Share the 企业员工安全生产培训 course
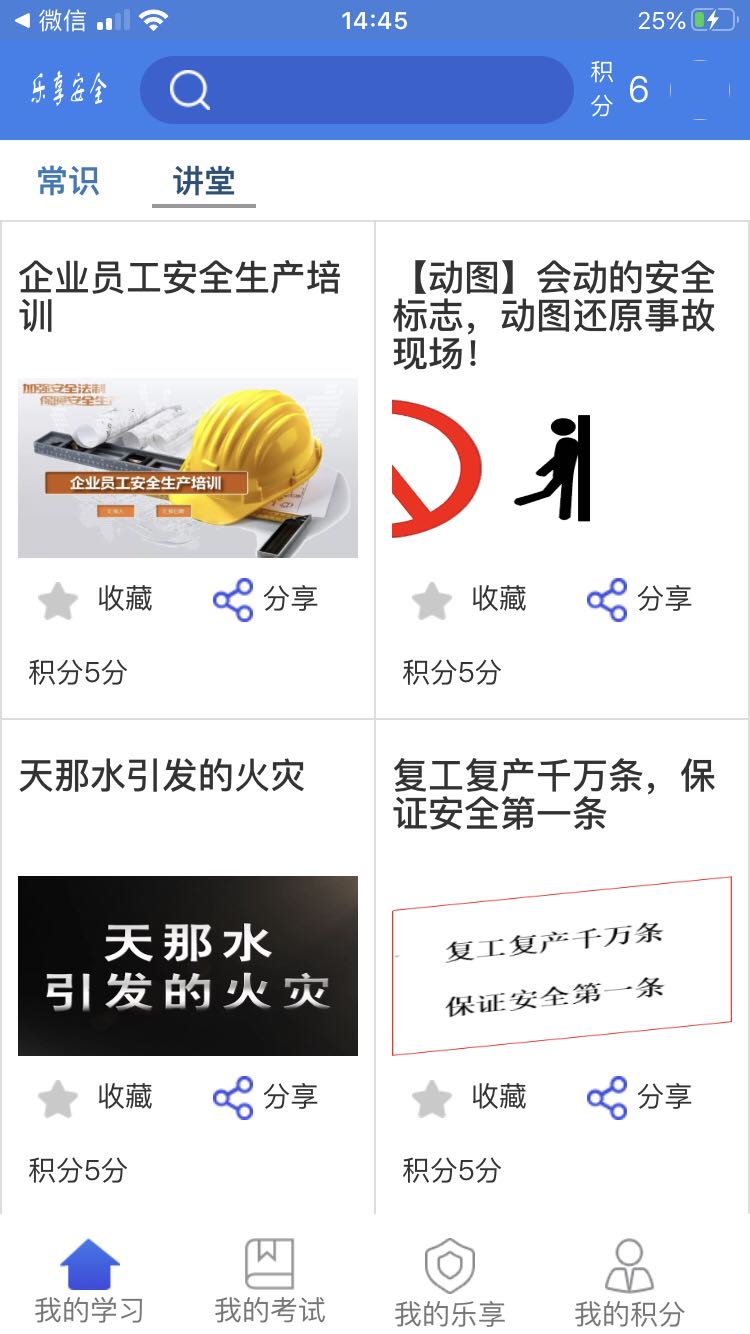This screenshot has height=1334, width=750. pos(265,600)
